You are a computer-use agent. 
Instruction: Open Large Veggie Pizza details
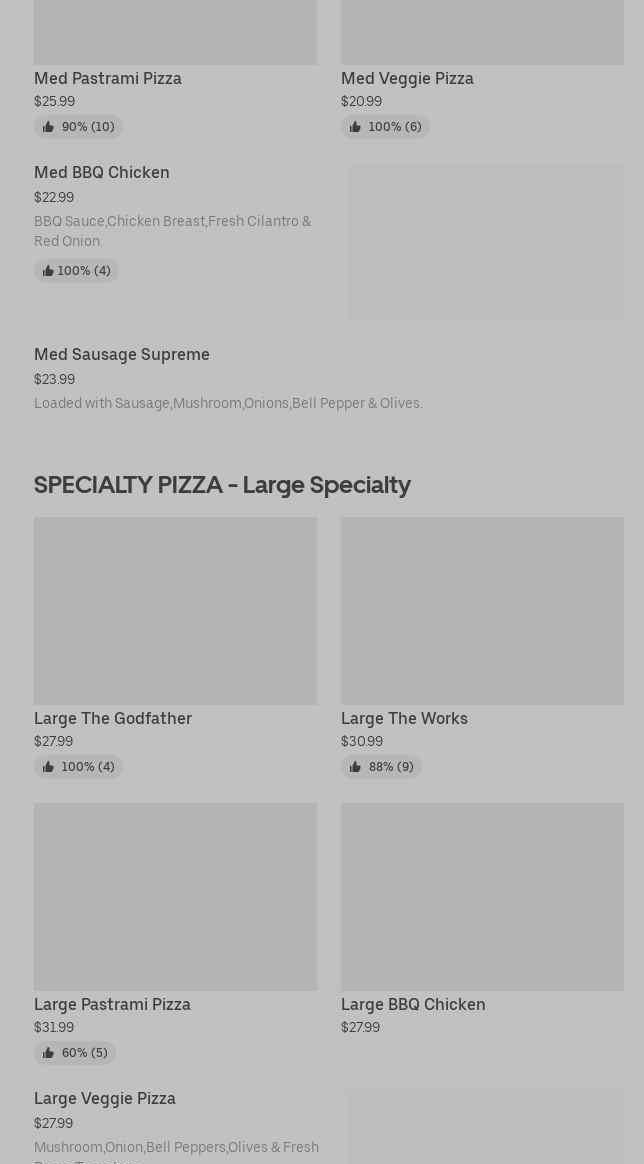tap(329, 1126)
